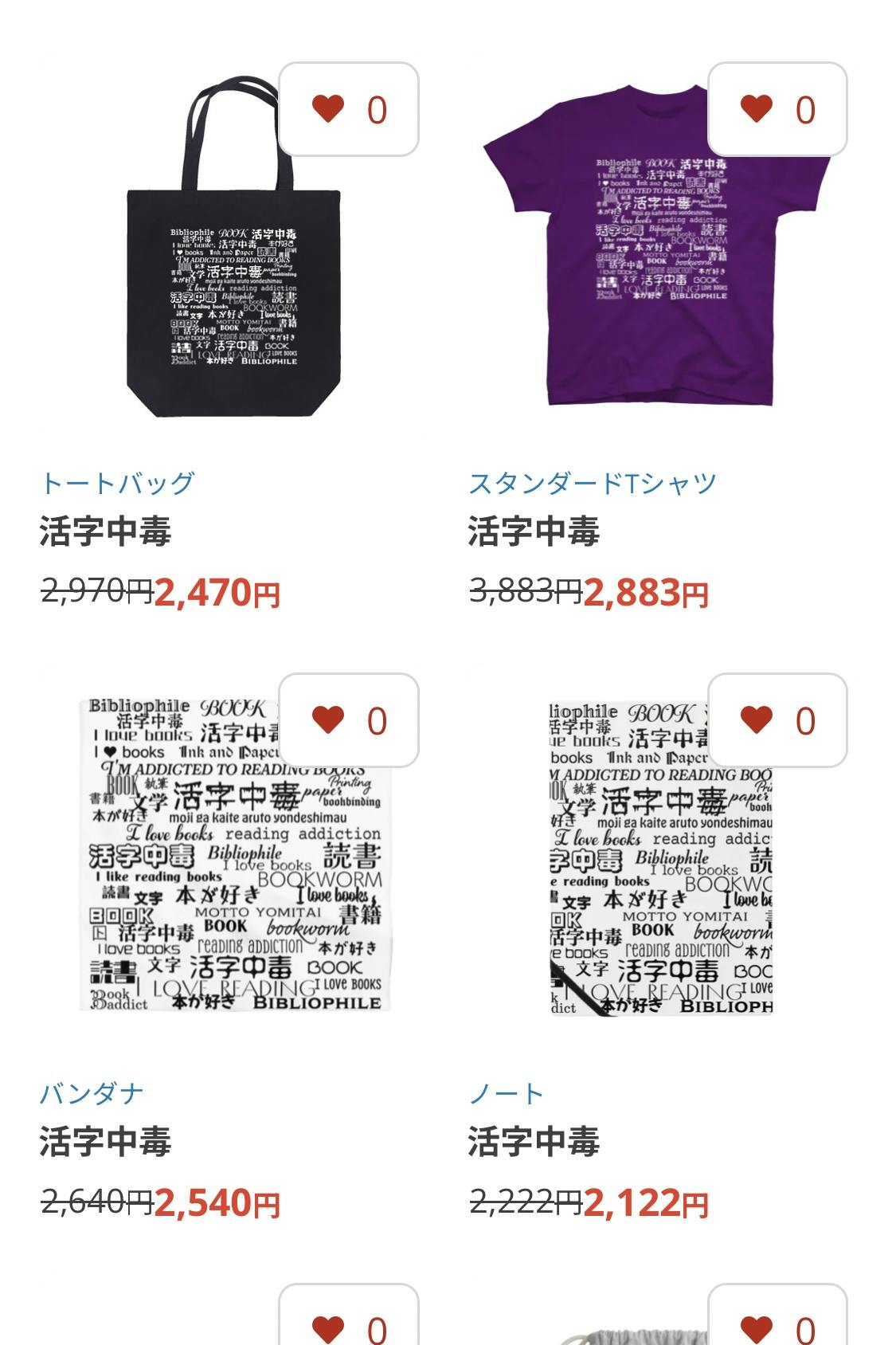Like the purple standard T-shirt

[777, 109]
